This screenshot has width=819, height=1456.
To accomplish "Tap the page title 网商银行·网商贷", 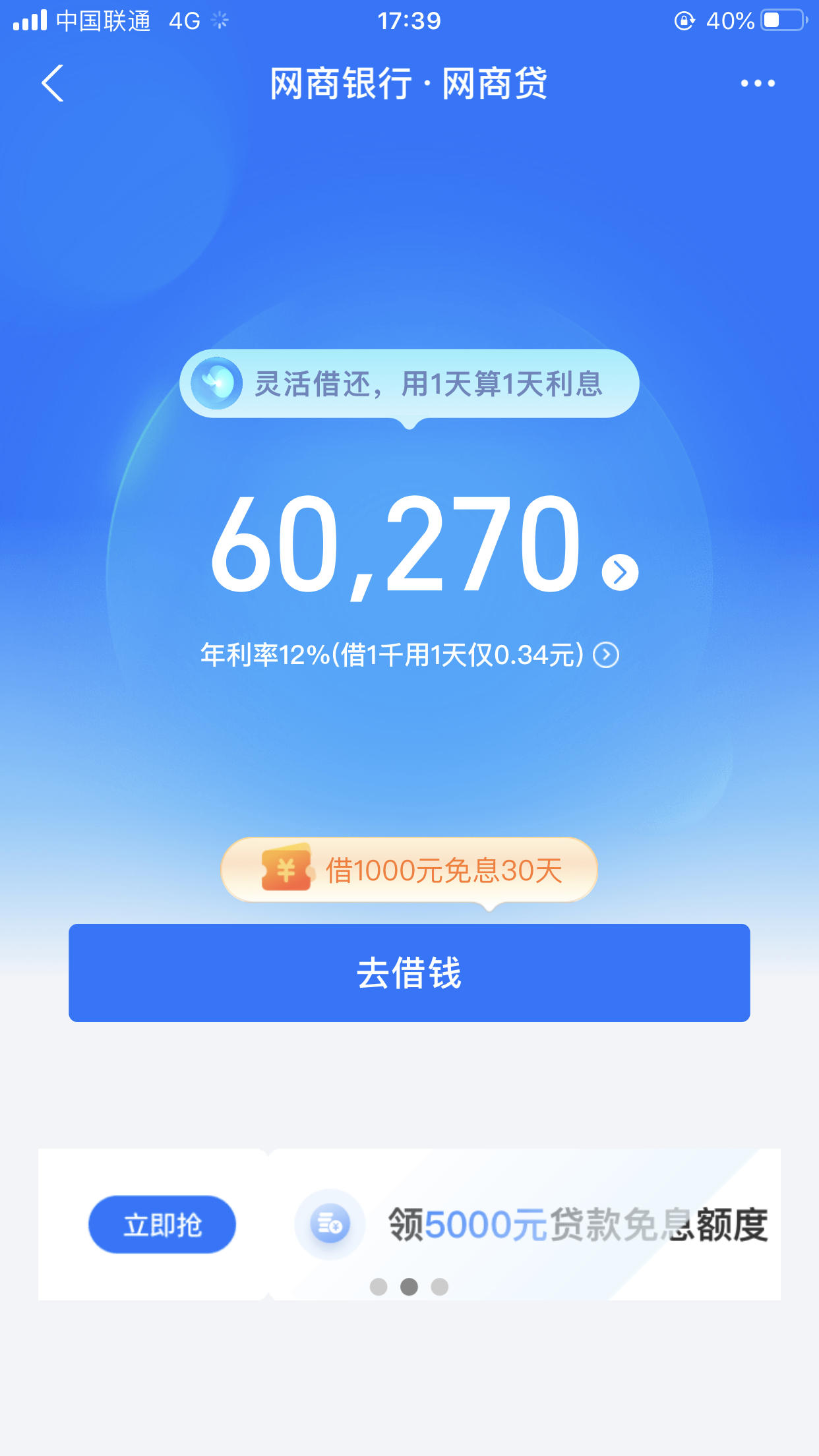I will point(409,84).
